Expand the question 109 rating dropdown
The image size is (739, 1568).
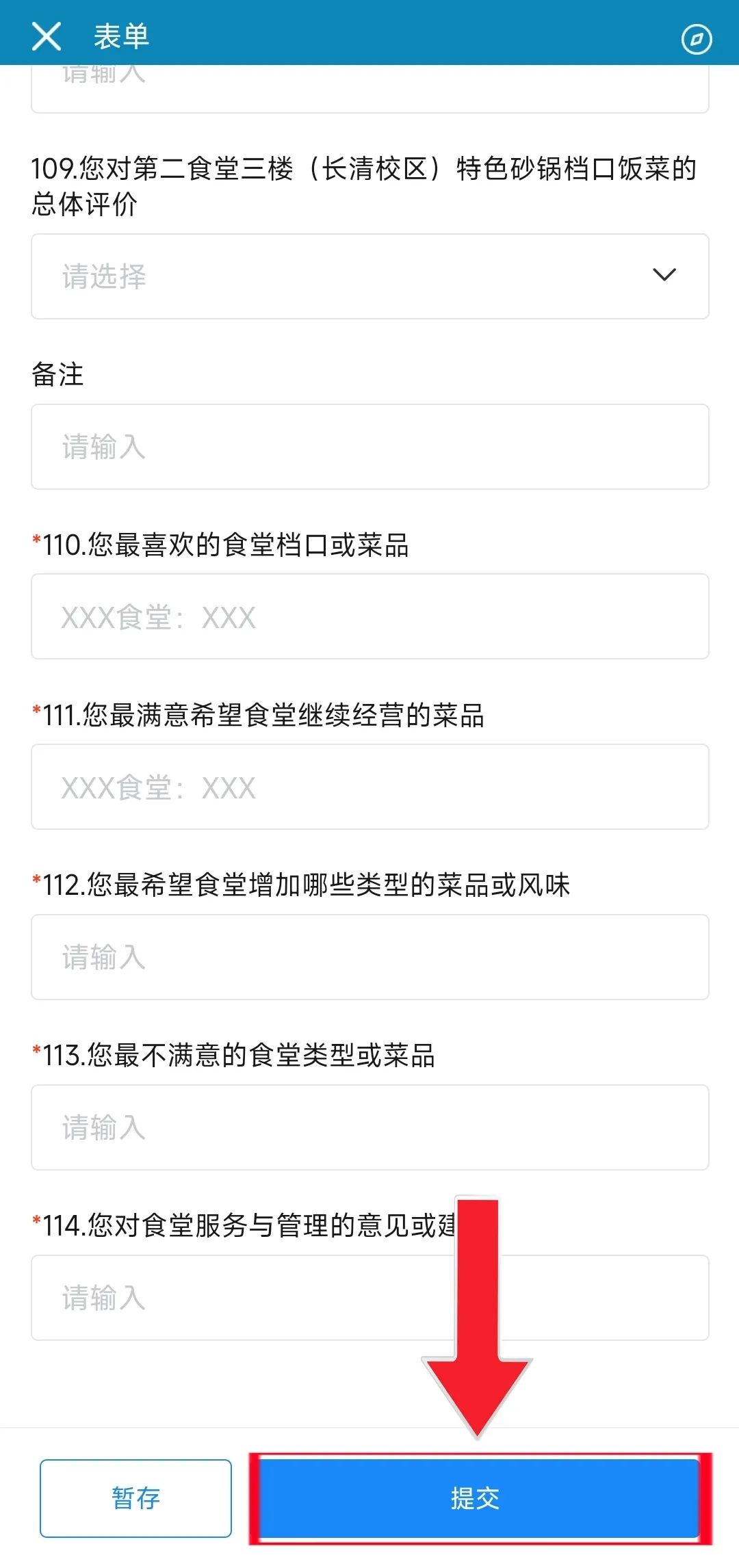click(x=369, y=276)
